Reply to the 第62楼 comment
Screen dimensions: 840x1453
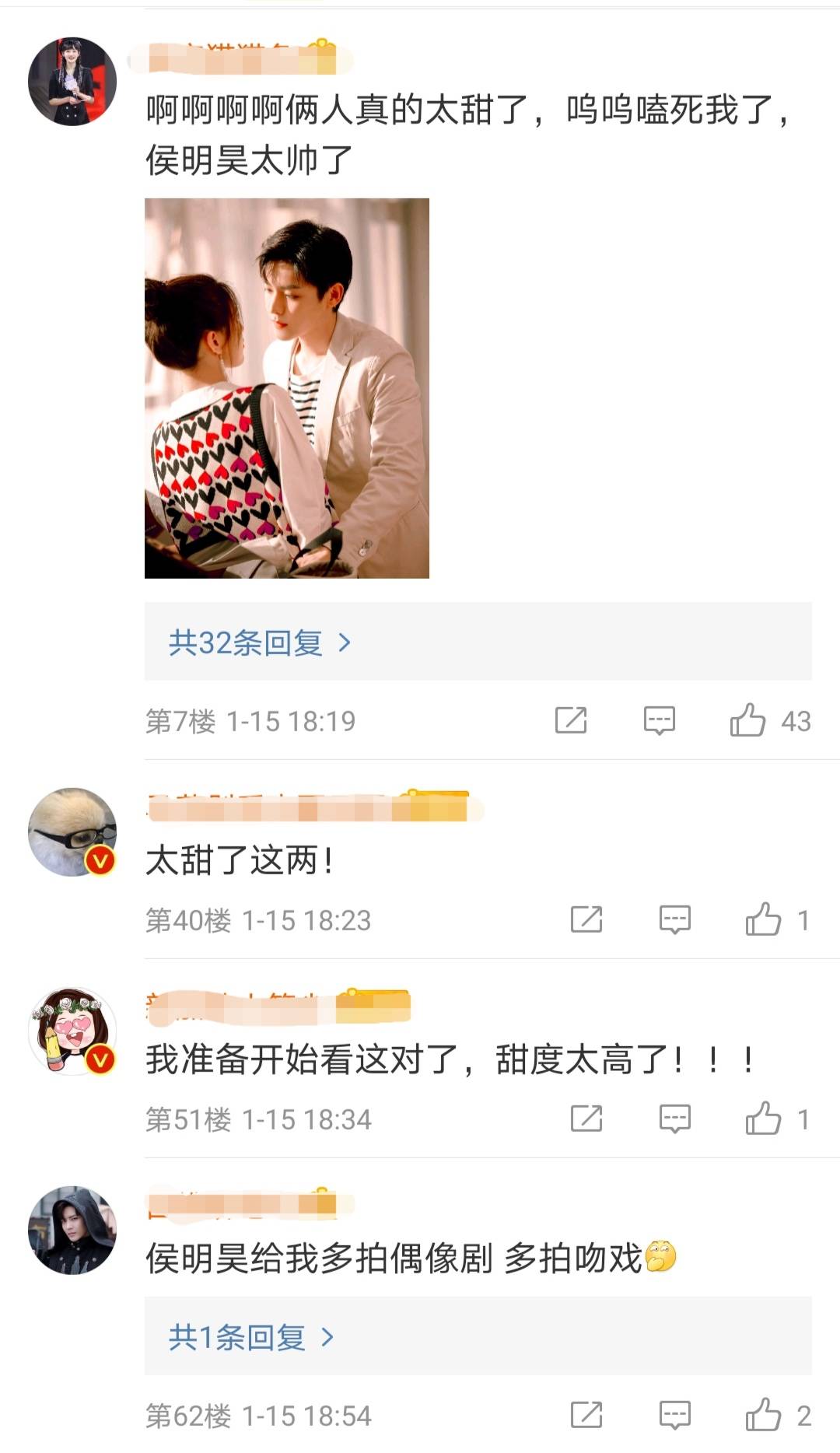(674, 1415)
